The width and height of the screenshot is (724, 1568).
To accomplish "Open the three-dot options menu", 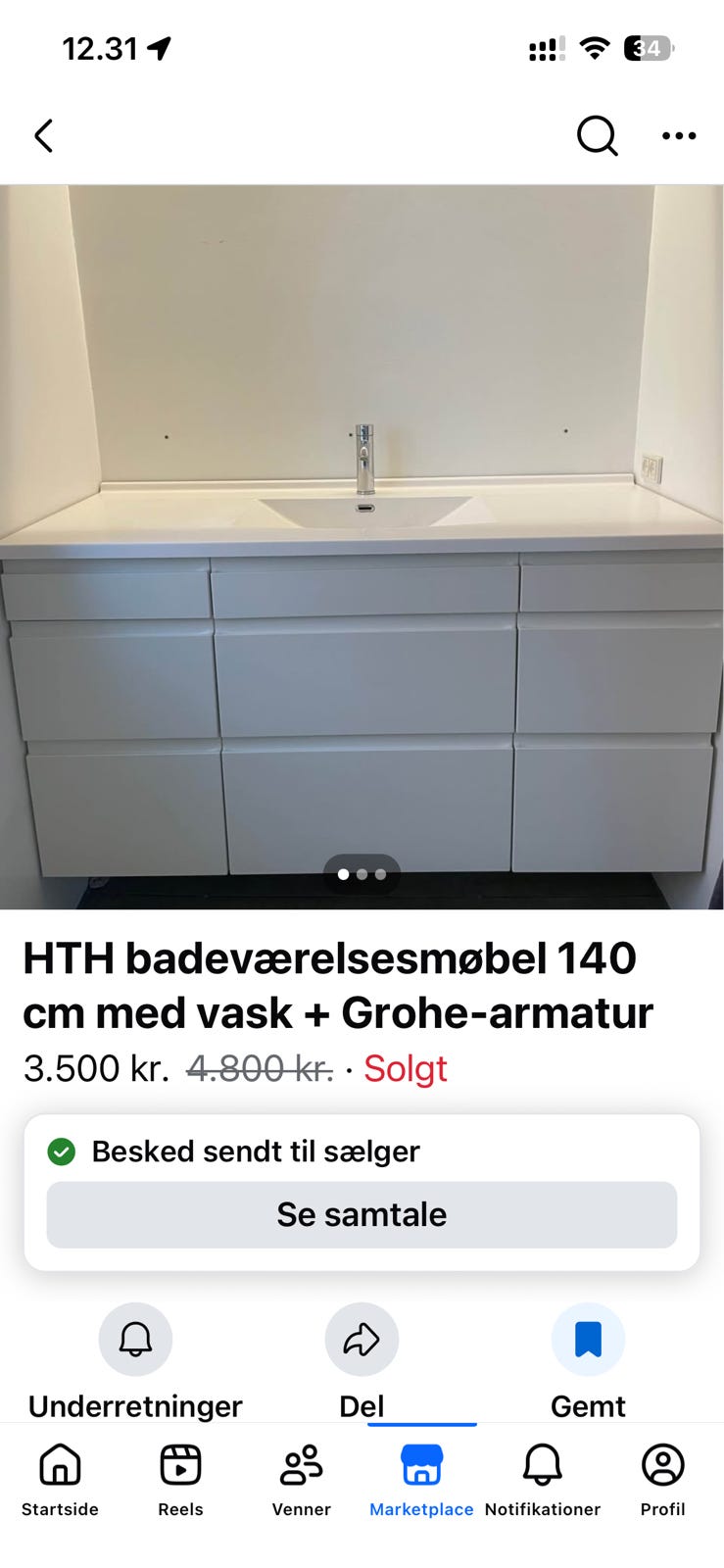I will tap(678, 136).
